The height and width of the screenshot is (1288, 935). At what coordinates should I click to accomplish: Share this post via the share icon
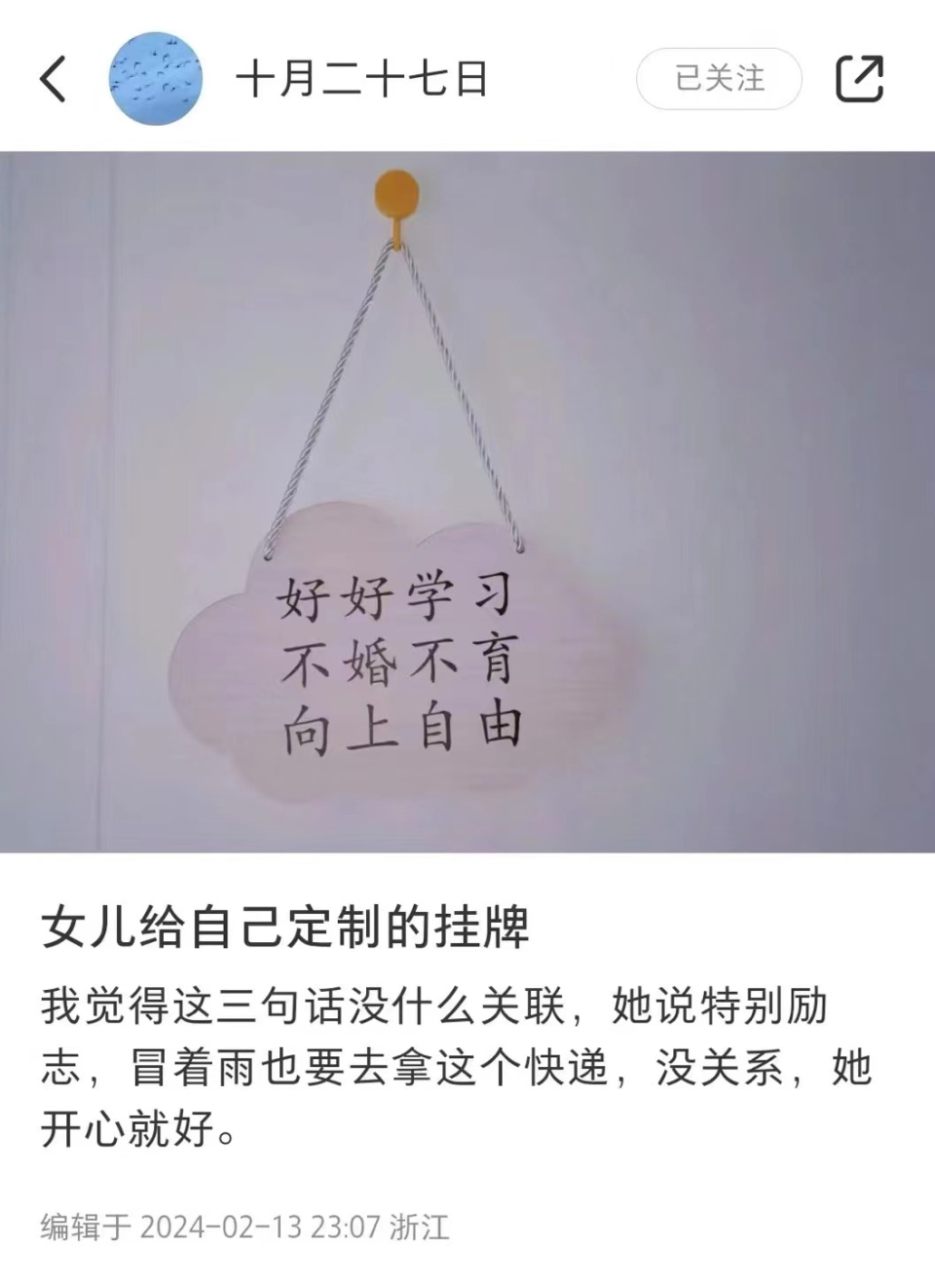click(859, 79)
